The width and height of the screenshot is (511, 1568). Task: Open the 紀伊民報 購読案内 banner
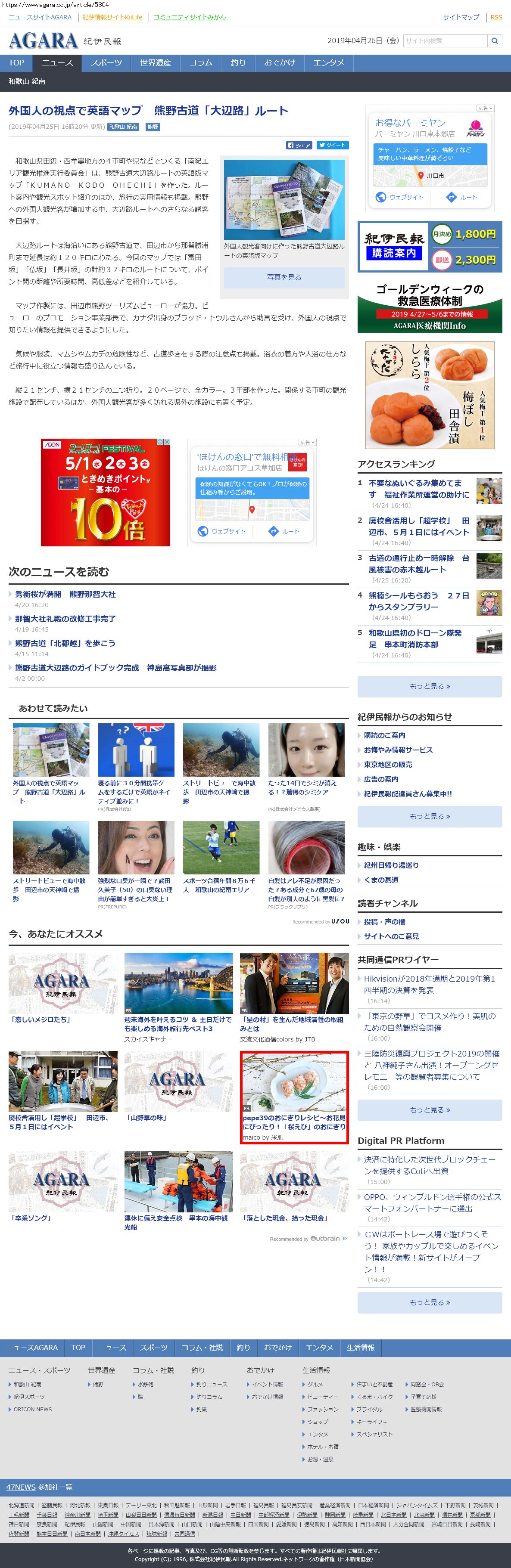tap(430, 247)
